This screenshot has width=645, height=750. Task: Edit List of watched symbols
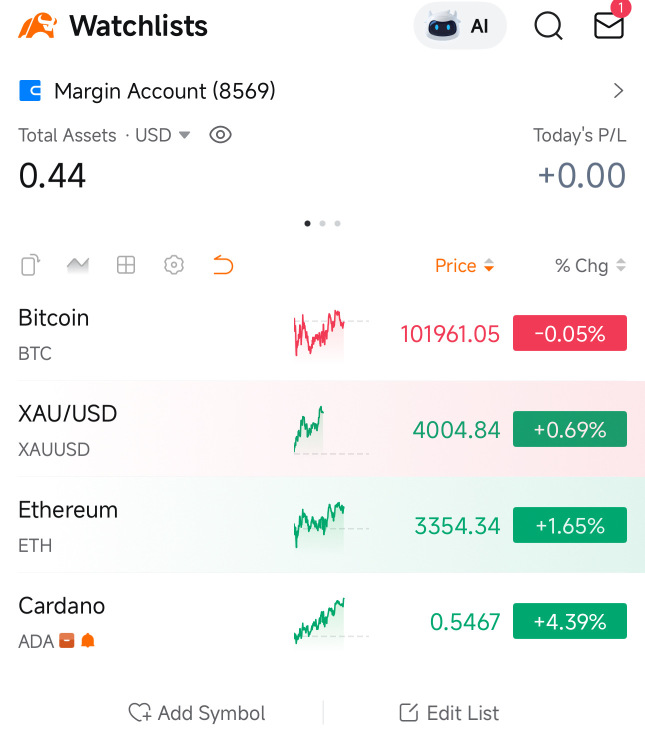449,713
